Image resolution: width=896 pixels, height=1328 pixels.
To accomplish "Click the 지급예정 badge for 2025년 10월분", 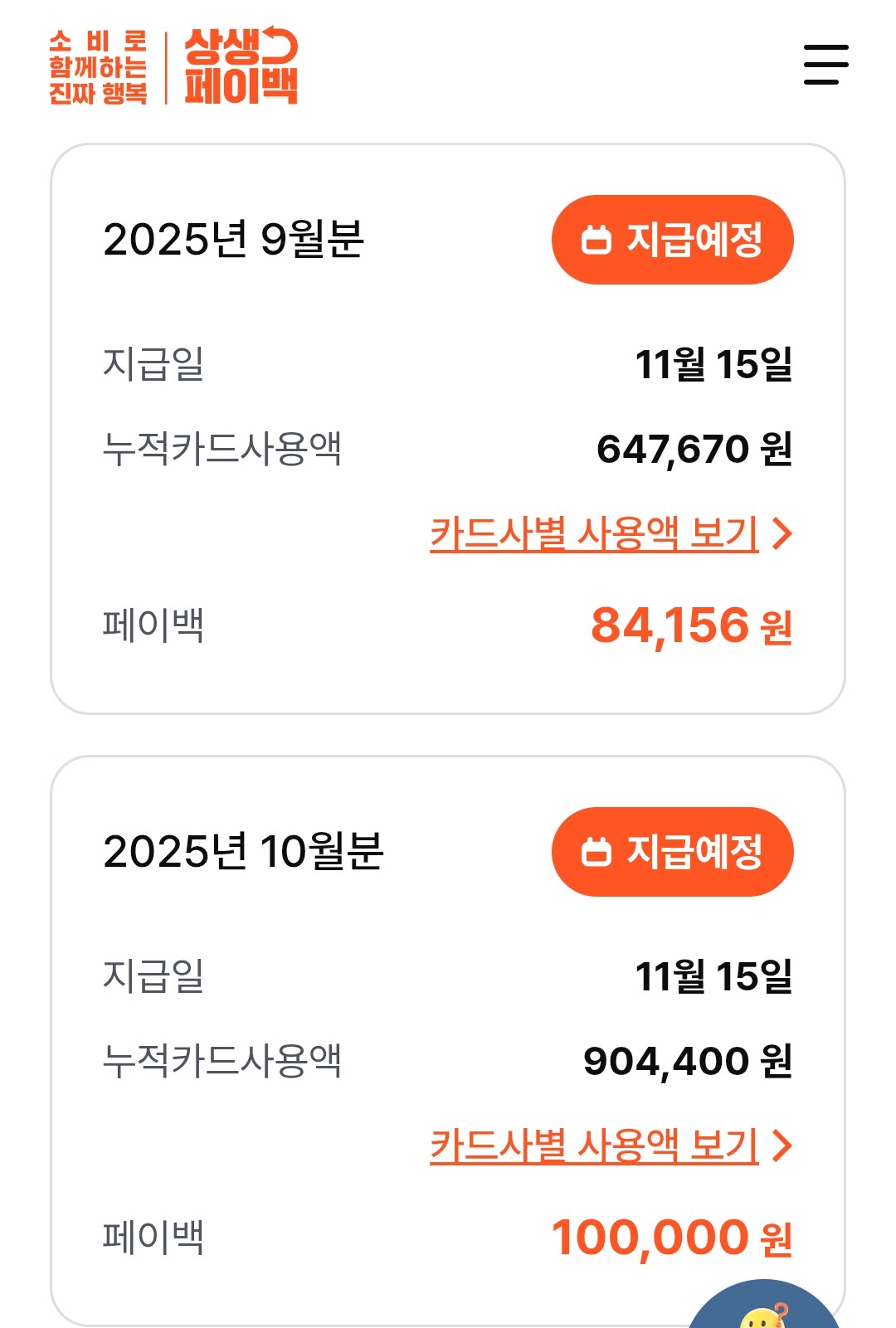I will (x=674, y=852).
